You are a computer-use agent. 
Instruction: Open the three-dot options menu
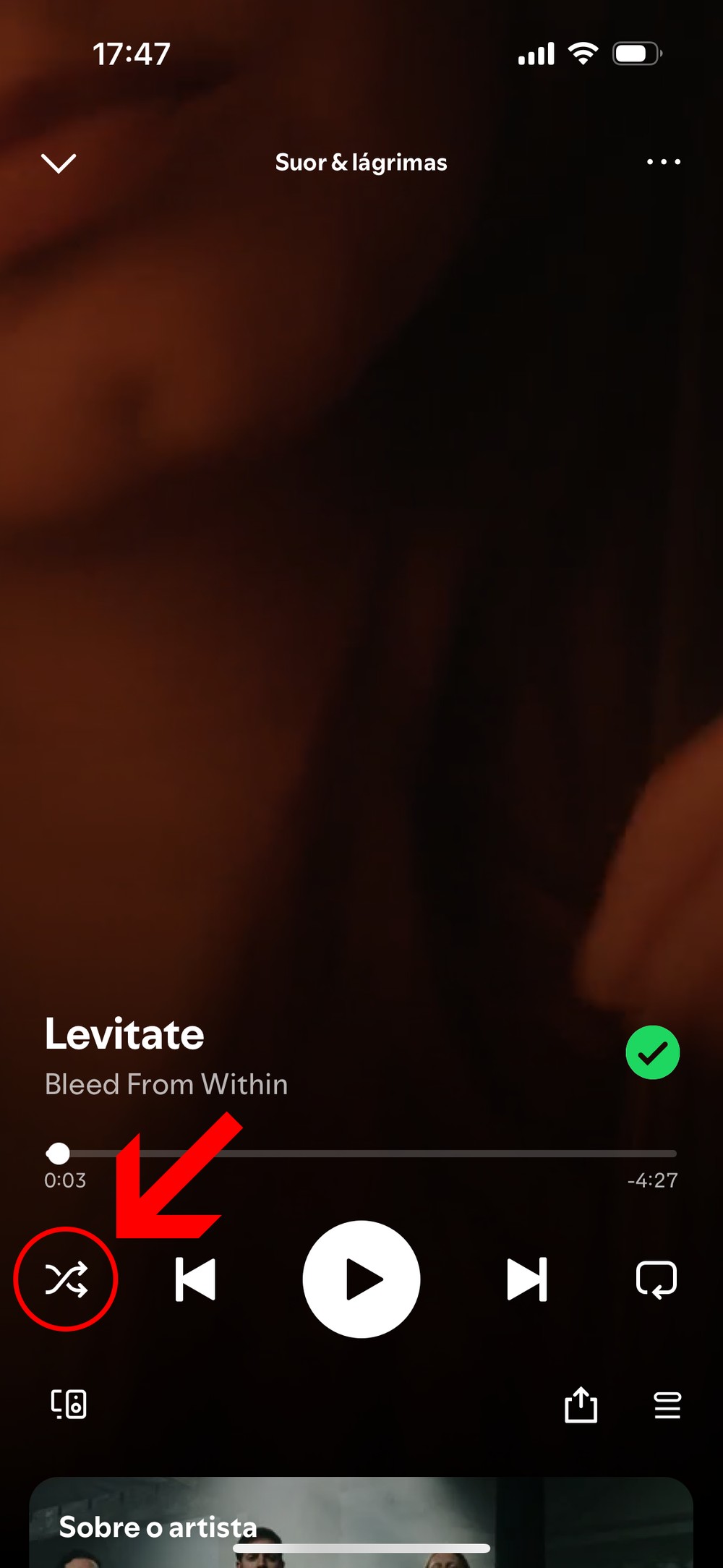[663, 162]
